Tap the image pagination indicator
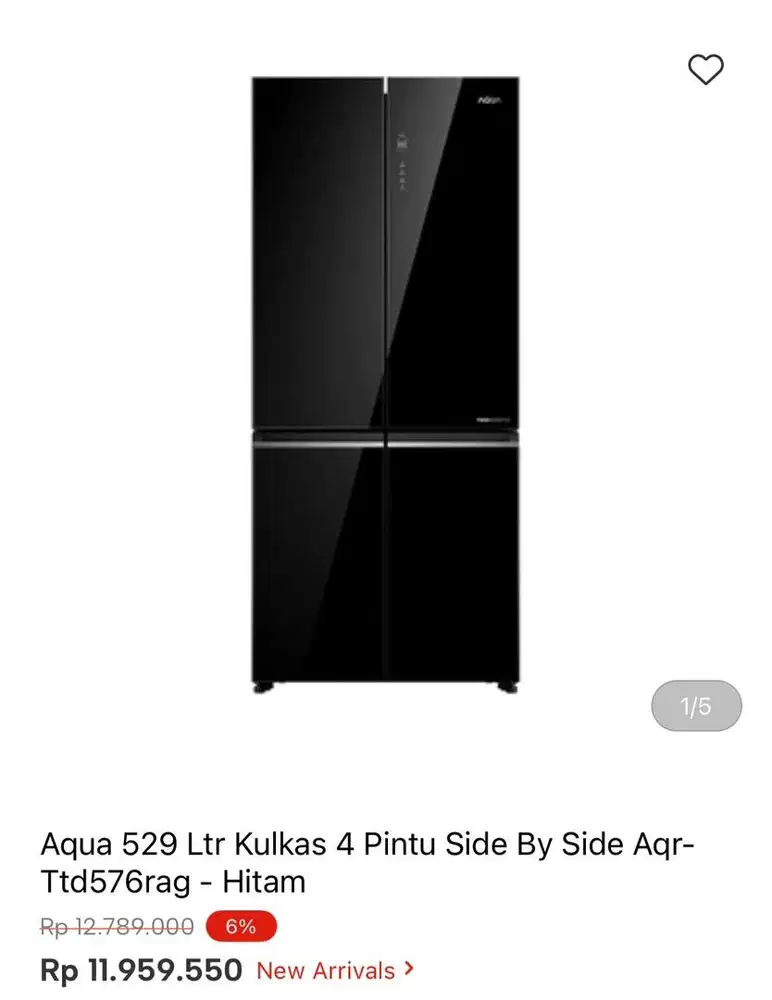Viewport: 772px width, 1000px height. click(698, 705)
